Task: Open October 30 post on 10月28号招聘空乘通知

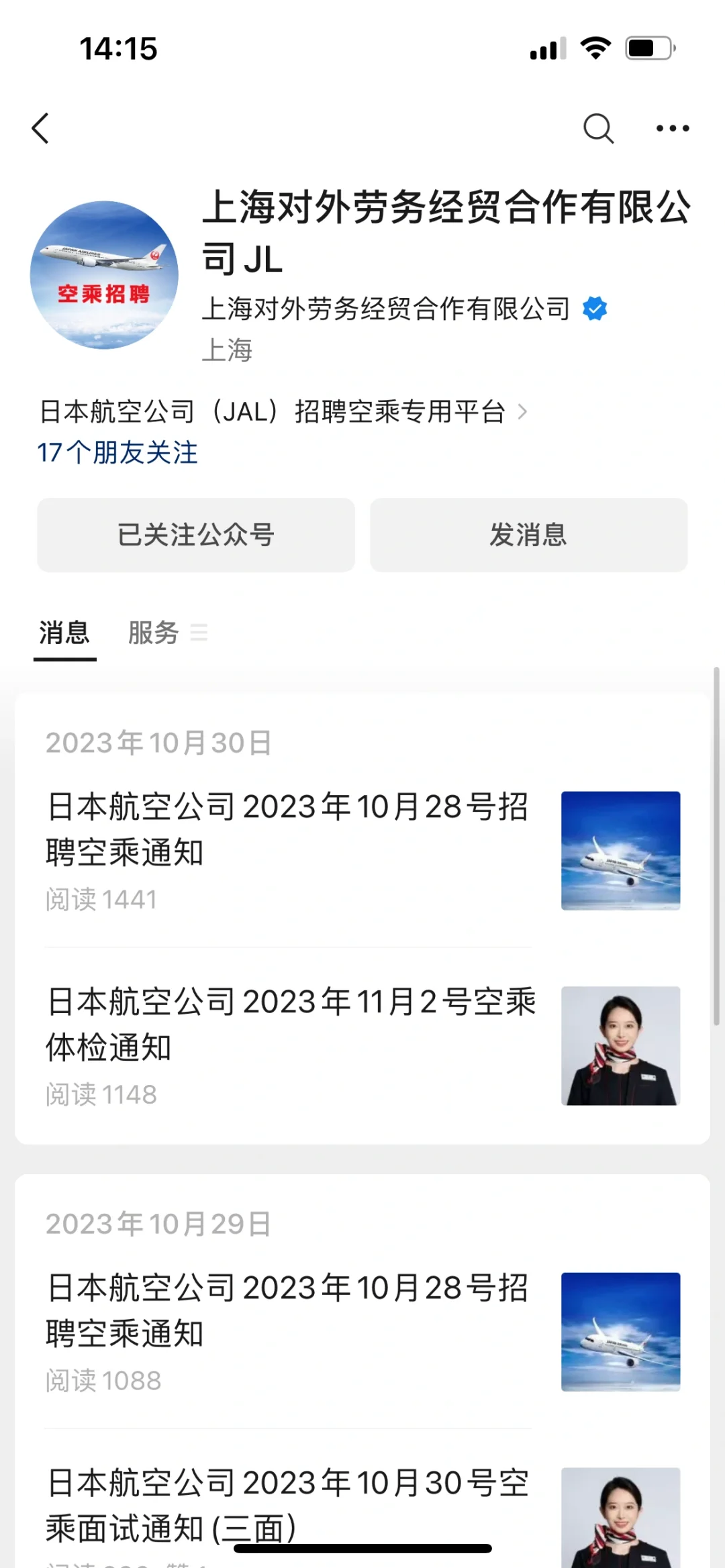Action: (289, 829)
